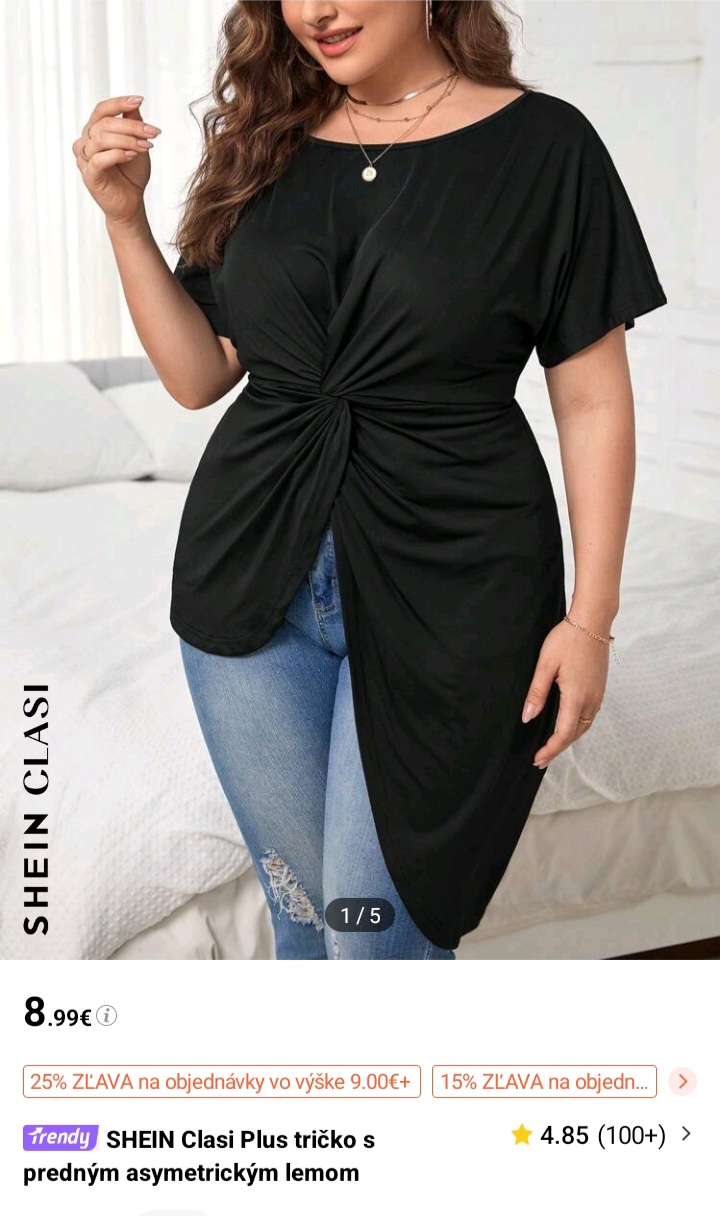Open the price info icon next to 8.99€
The image size is (720, 1216).
[x=106, y=1016]
